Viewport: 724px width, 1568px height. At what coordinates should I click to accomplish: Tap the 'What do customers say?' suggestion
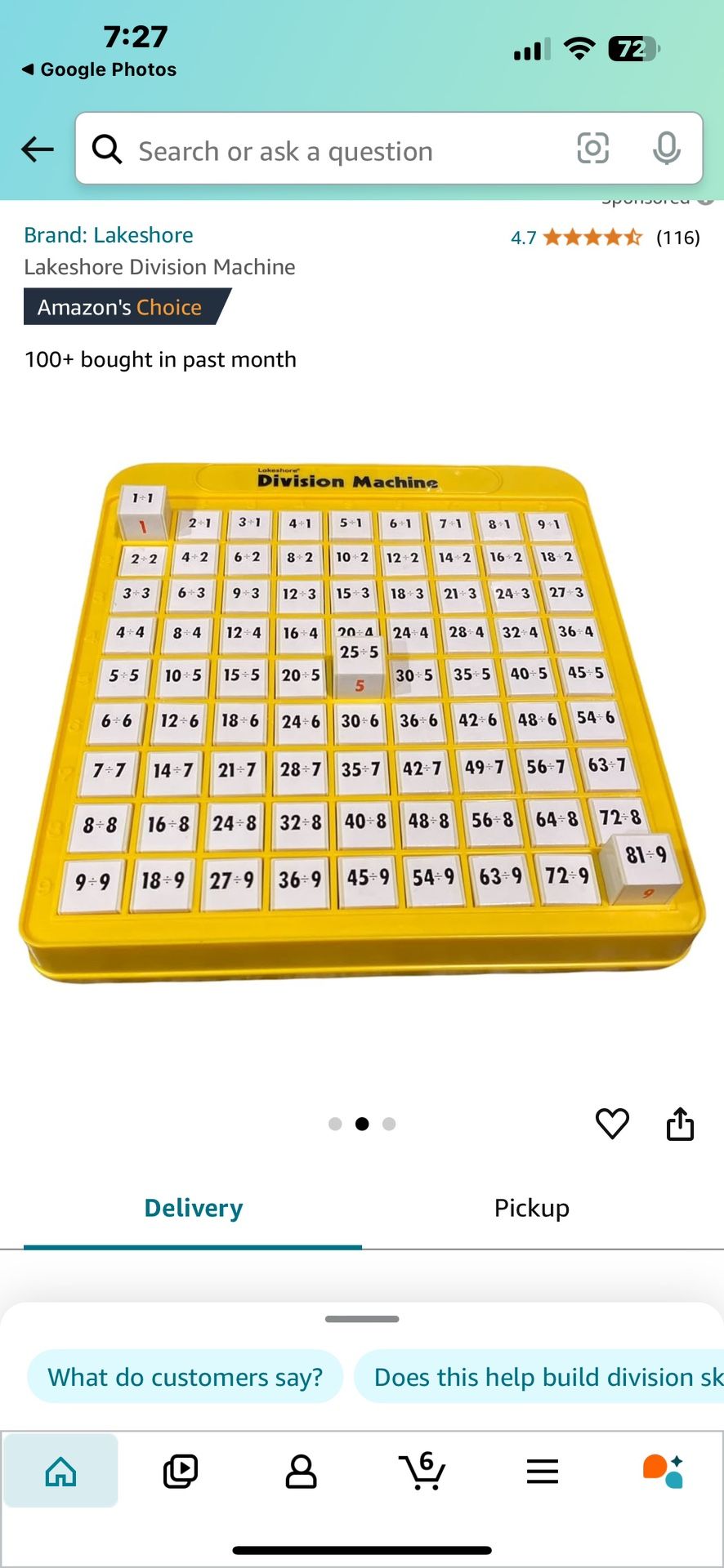point(185,1376)
